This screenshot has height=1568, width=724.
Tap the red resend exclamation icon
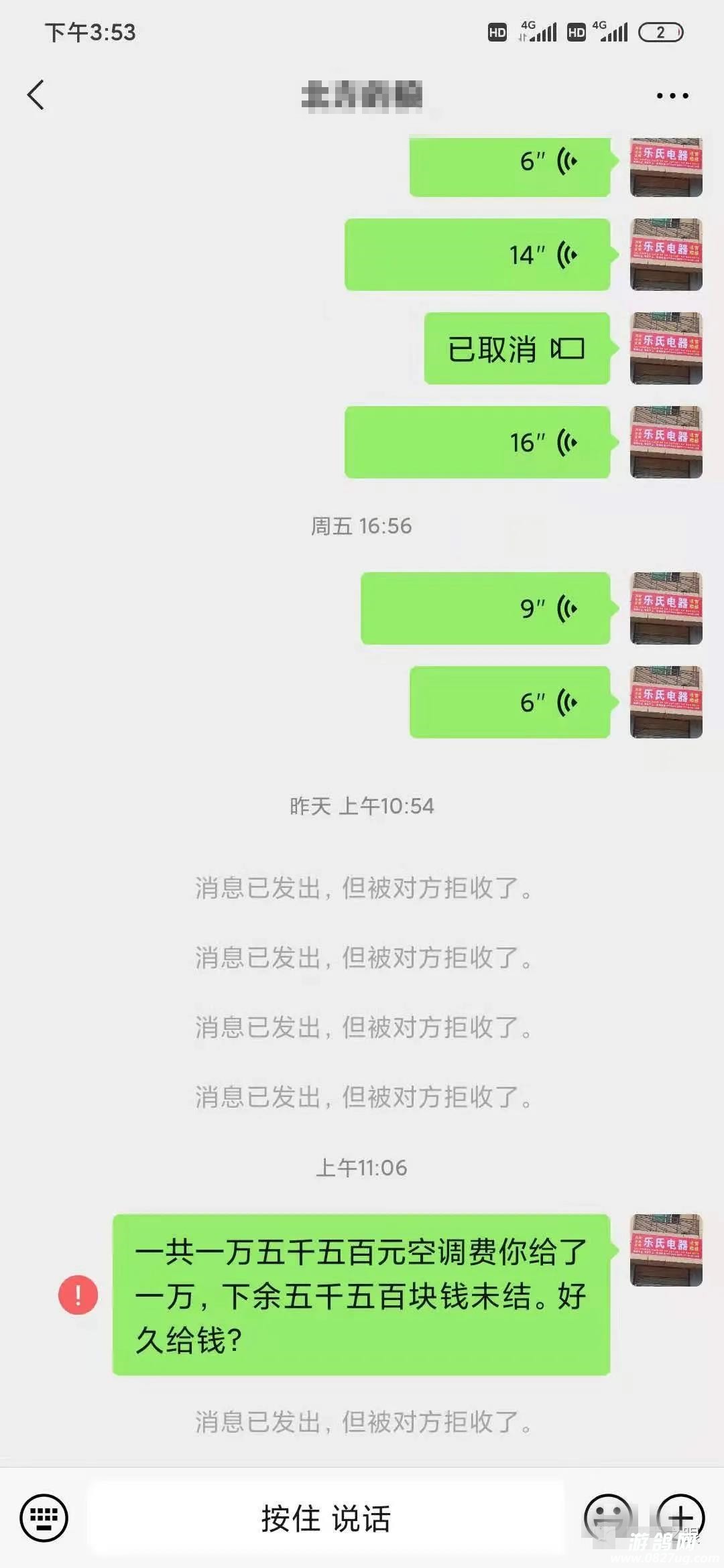click(78, 1294)
